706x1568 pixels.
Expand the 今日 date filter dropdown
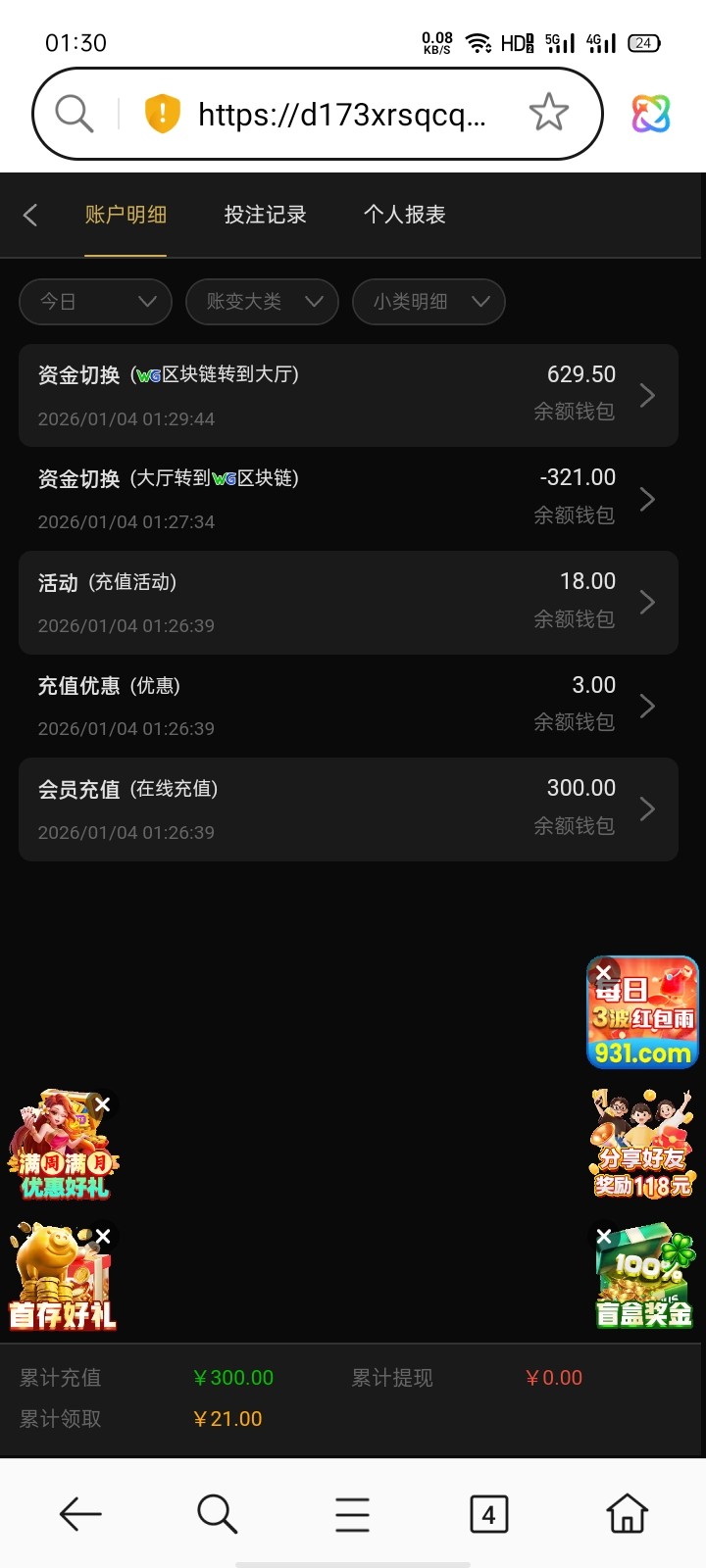[x=94, y=302]
